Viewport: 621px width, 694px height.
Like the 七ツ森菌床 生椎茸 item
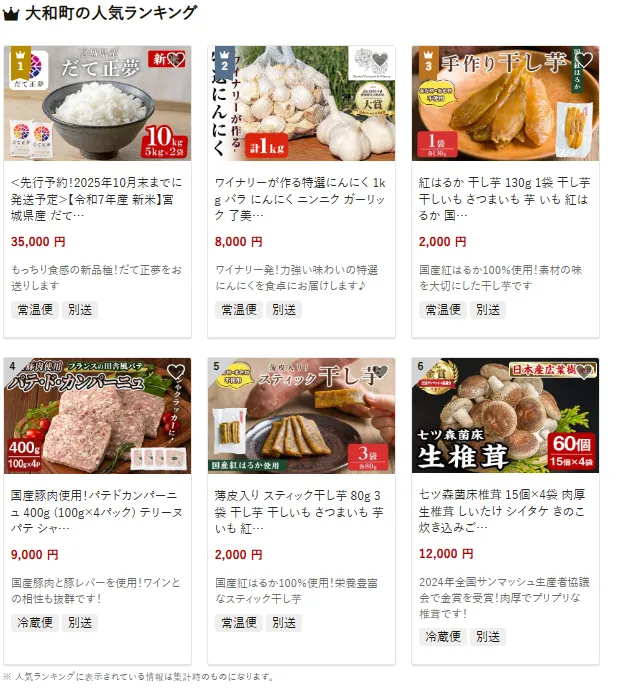[584, 372]
